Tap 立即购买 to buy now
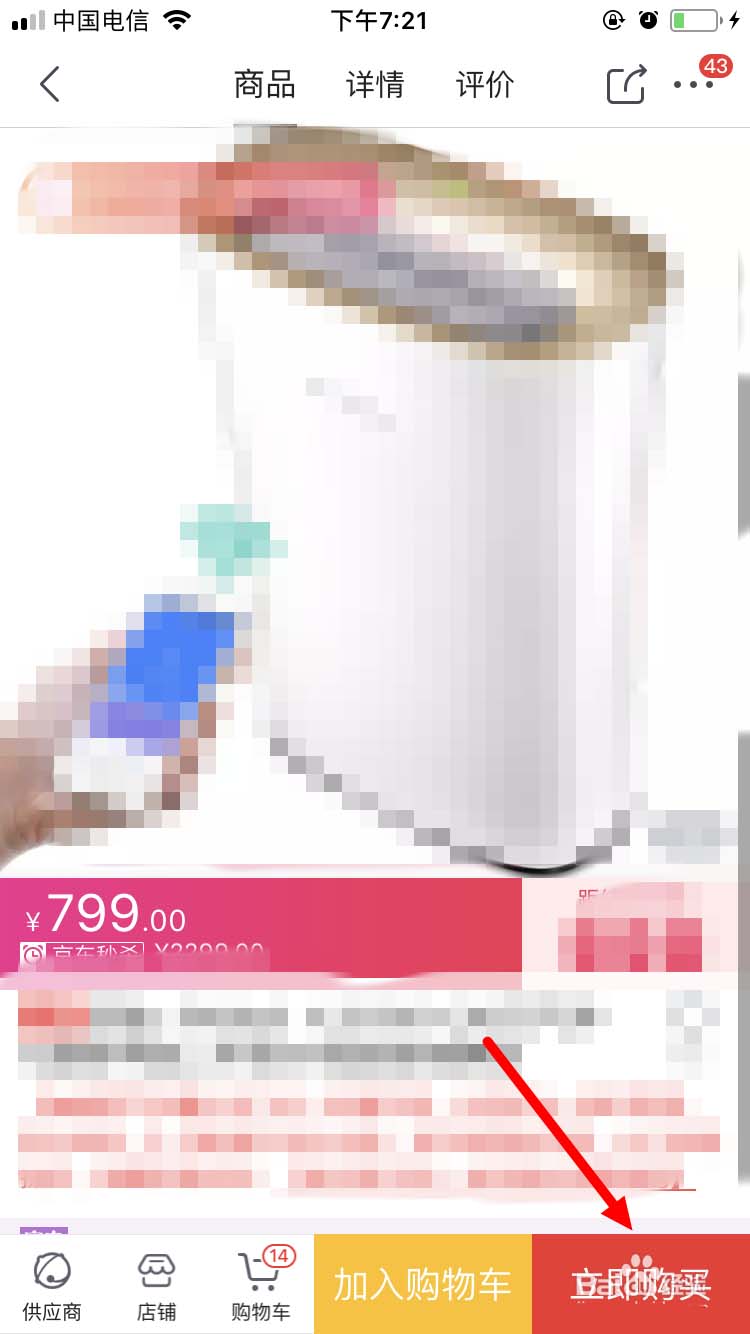This screenshot has height=1334, width=750. 640,1285
